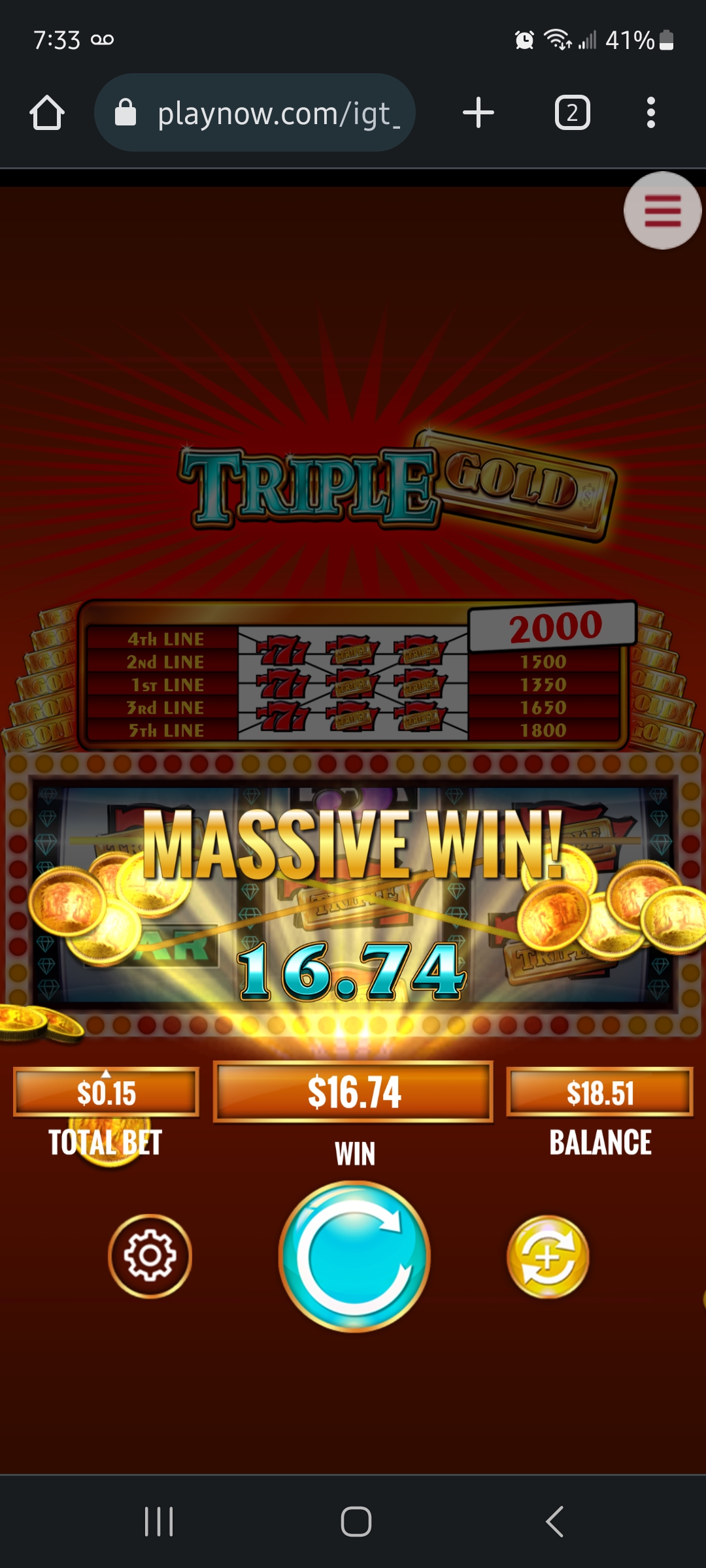The image size is (706, 1568).
Task: Tap the playnow.com address bar
Action: point(255,113)
